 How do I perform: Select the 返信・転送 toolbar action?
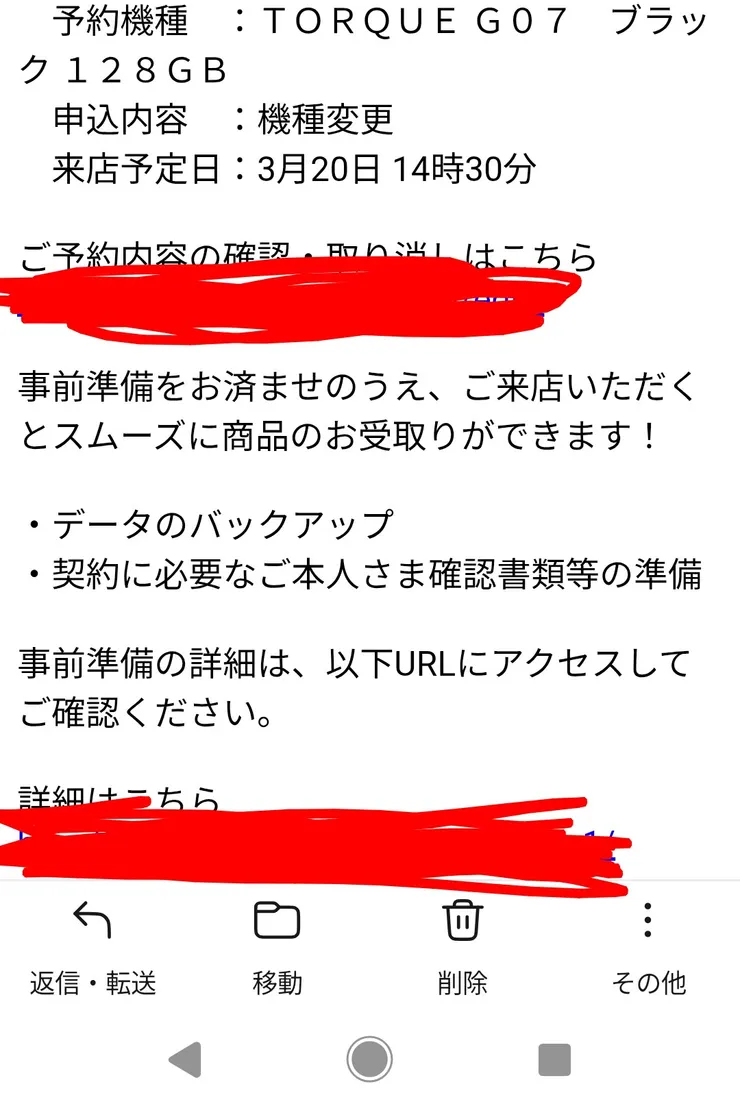[94, 984]
